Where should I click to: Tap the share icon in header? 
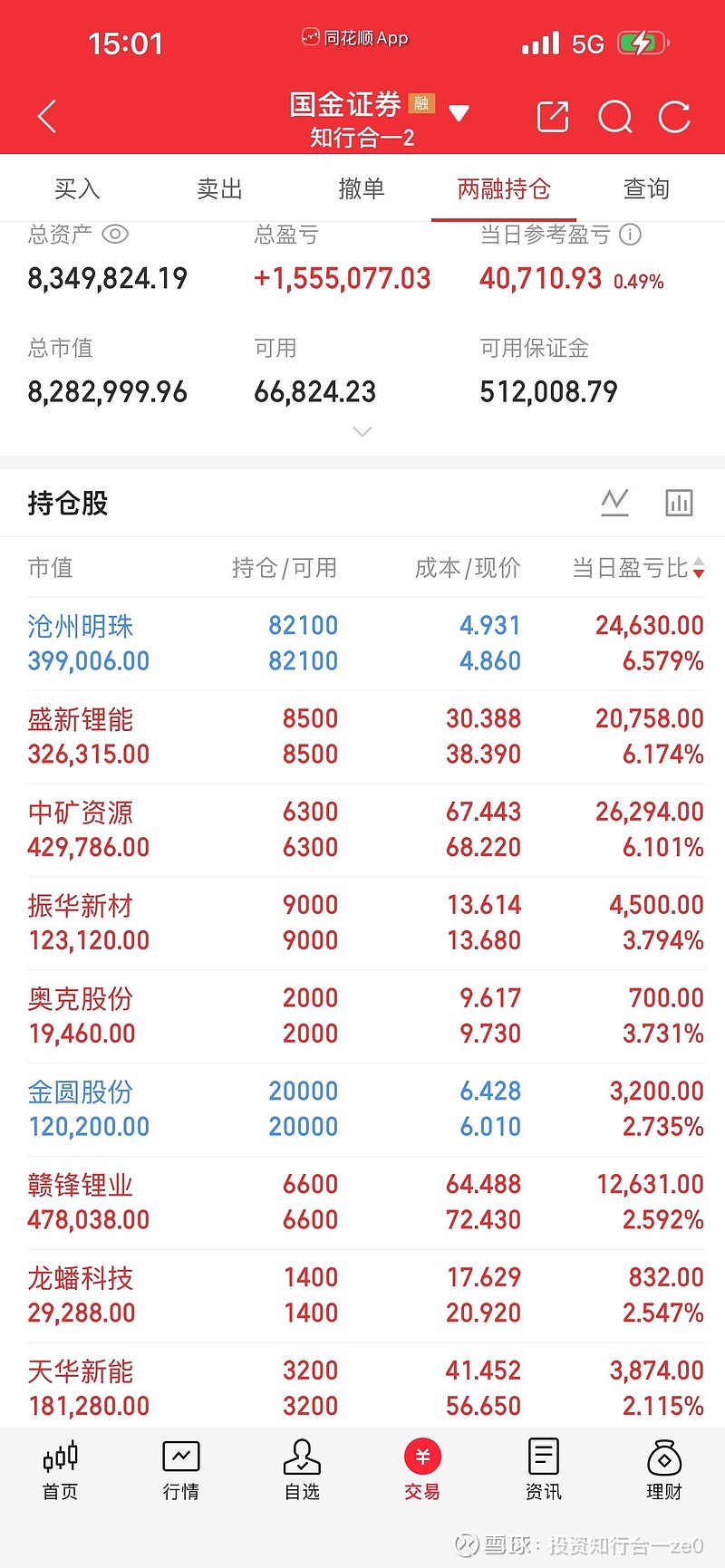point(553,117)
